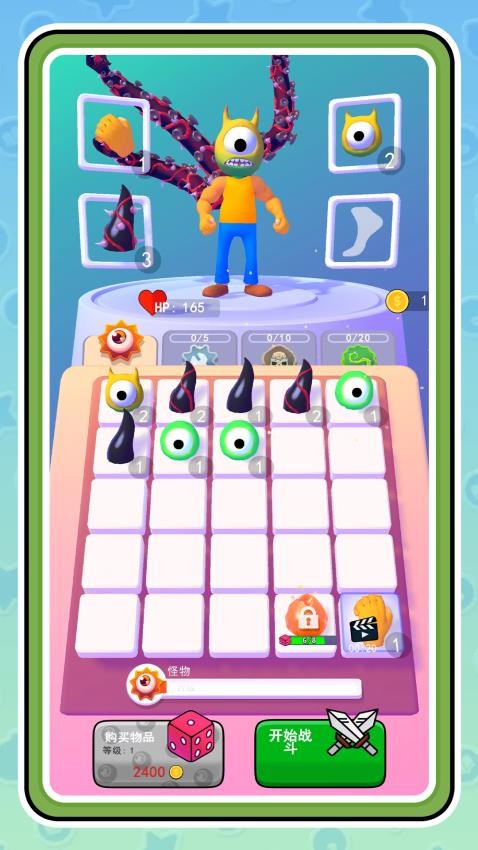Image resolution: width=478 pixels, height=850 pixels.
Task: Open the thorny horn equipment slot
Action: [115, 230]
